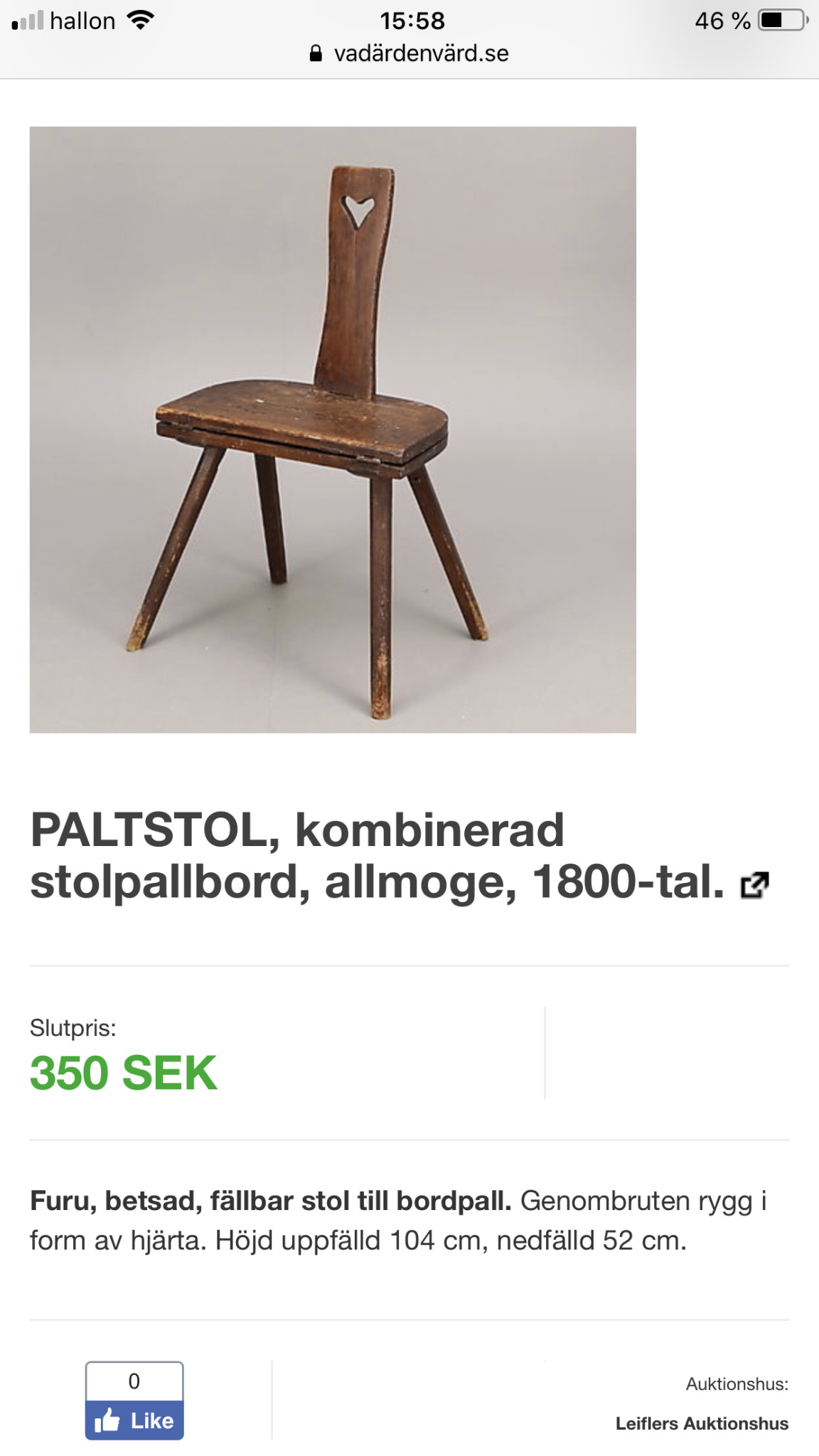Tap the cellular signal bars
819x1456 pixels.
tap(27, 20)
